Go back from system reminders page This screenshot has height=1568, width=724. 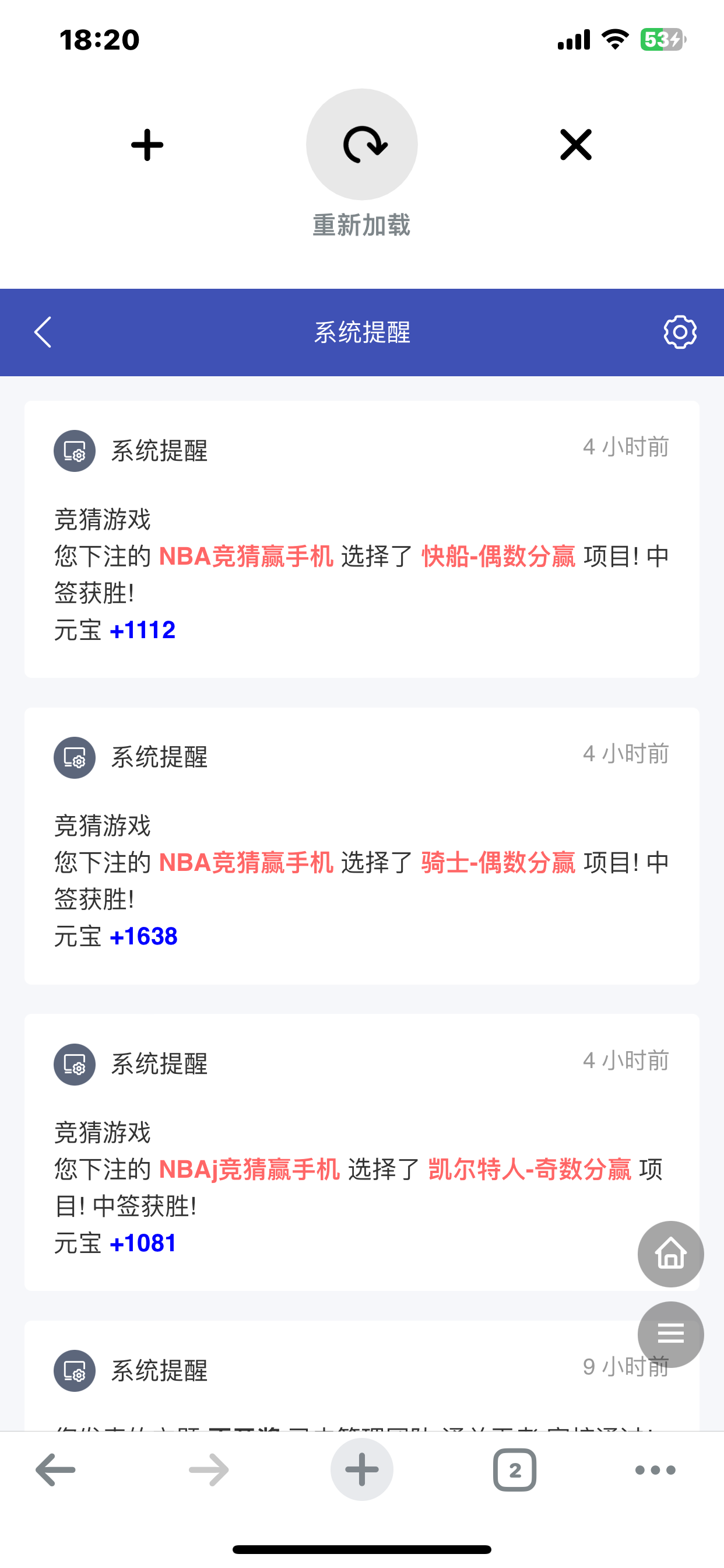click(43, 332)
